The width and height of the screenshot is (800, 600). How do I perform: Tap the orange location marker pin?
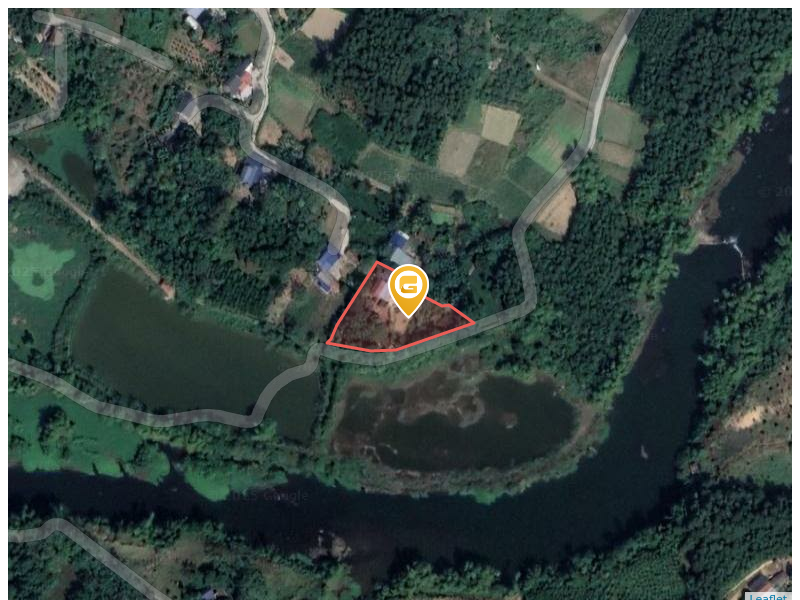pyautogui.click(x=408, y=286)
